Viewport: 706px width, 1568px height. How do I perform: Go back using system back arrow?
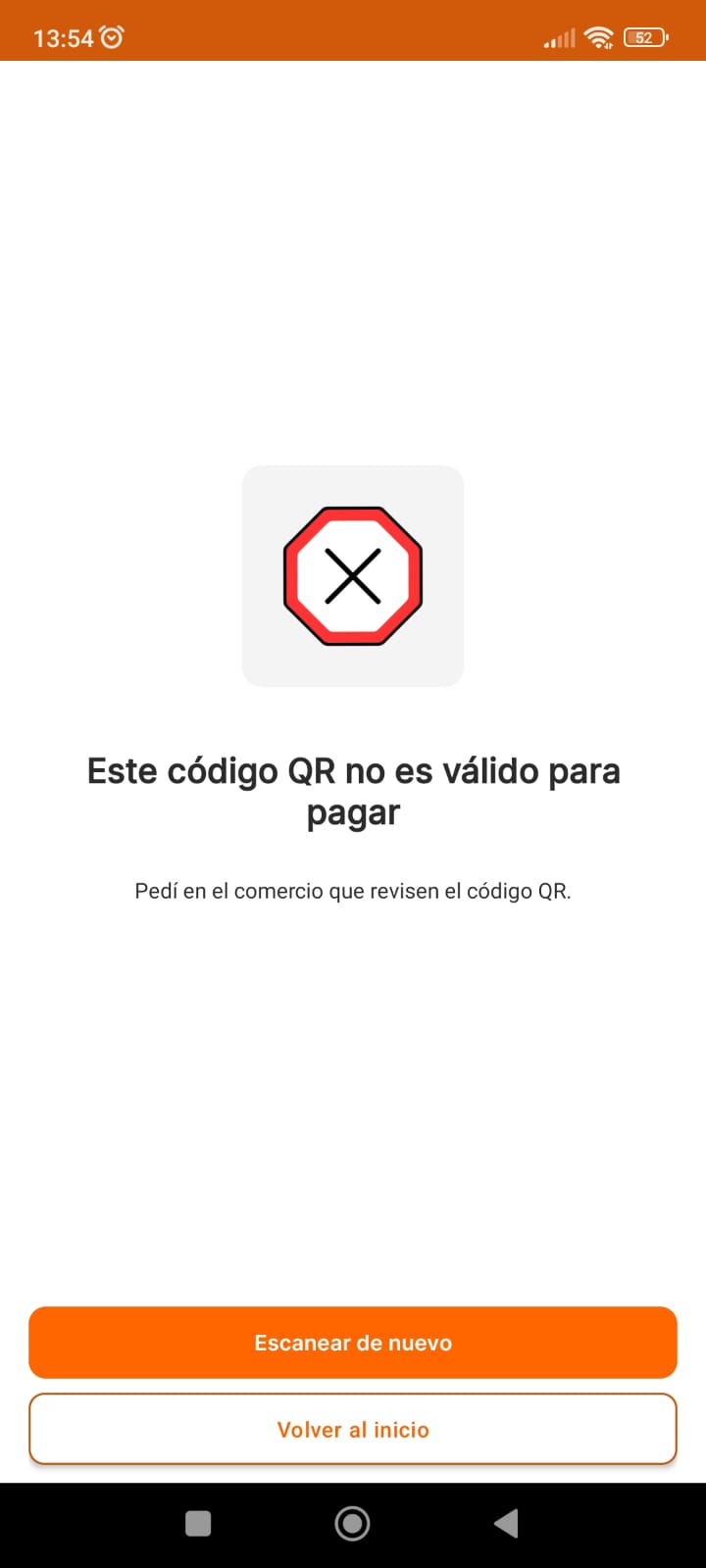point(506,1523)
